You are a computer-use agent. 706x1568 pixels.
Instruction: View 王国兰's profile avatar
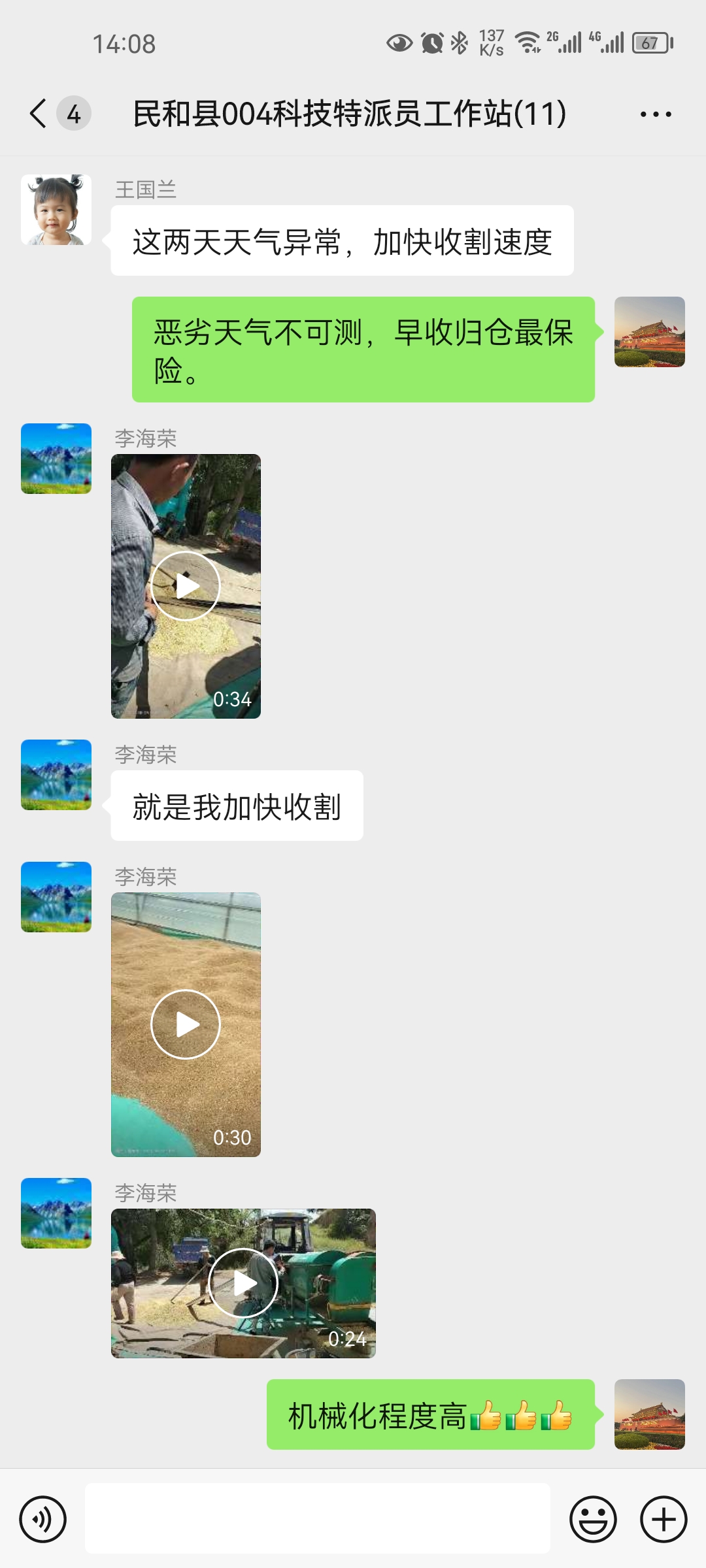(56, 210)
